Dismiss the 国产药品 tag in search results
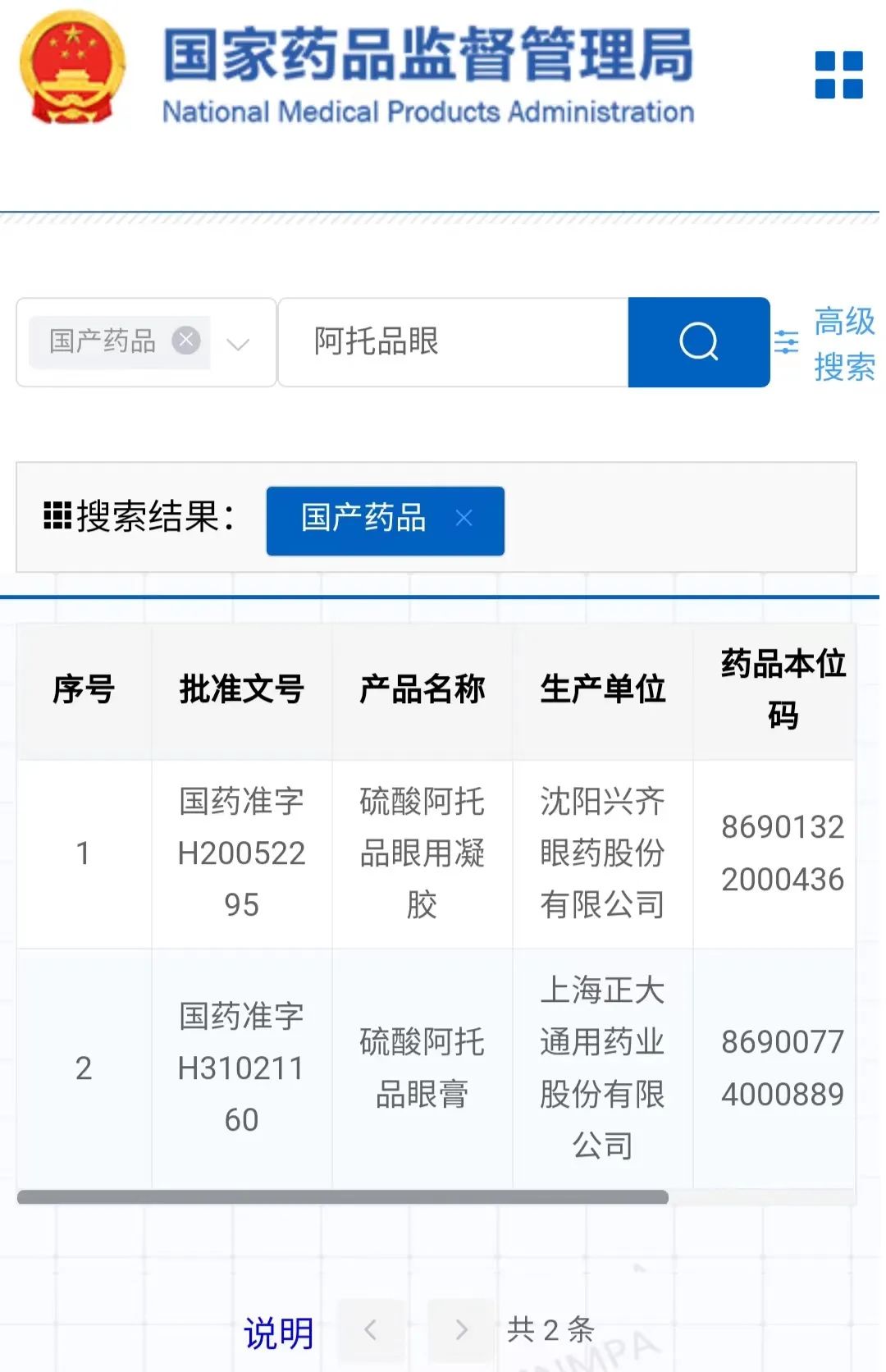 click(464, 519)
